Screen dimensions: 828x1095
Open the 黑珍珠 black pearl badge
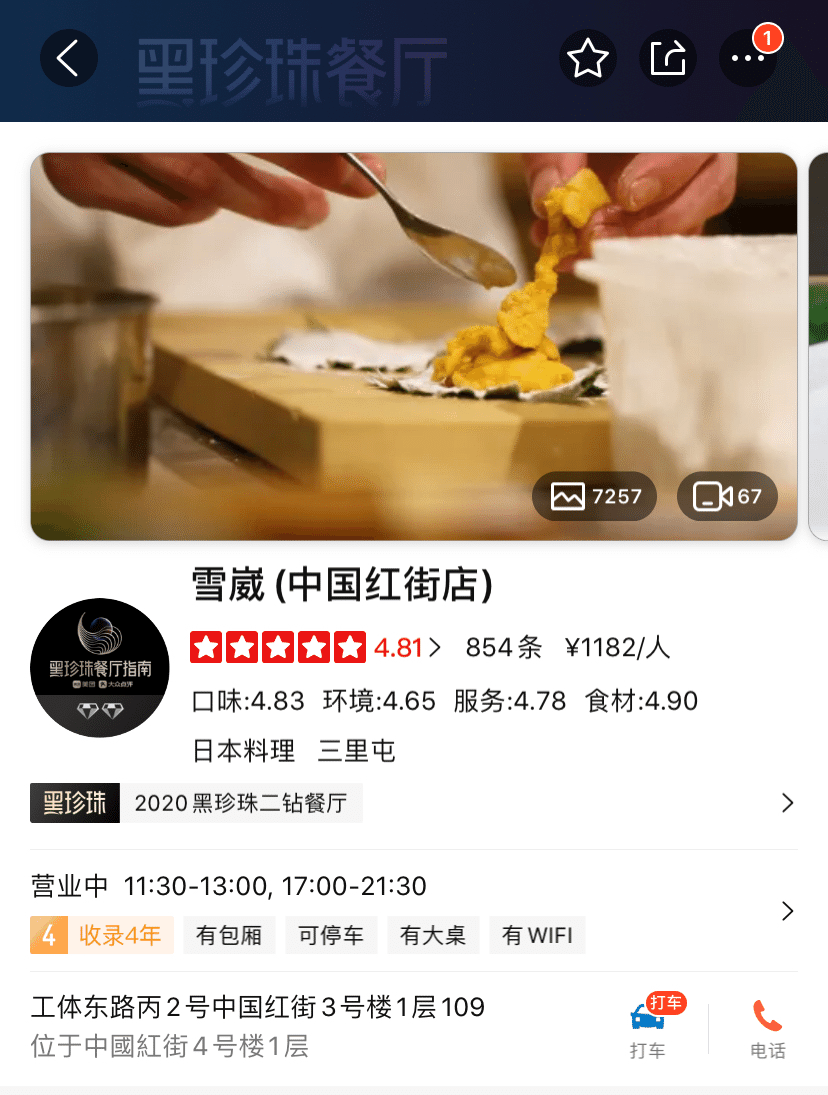point(74,803)
